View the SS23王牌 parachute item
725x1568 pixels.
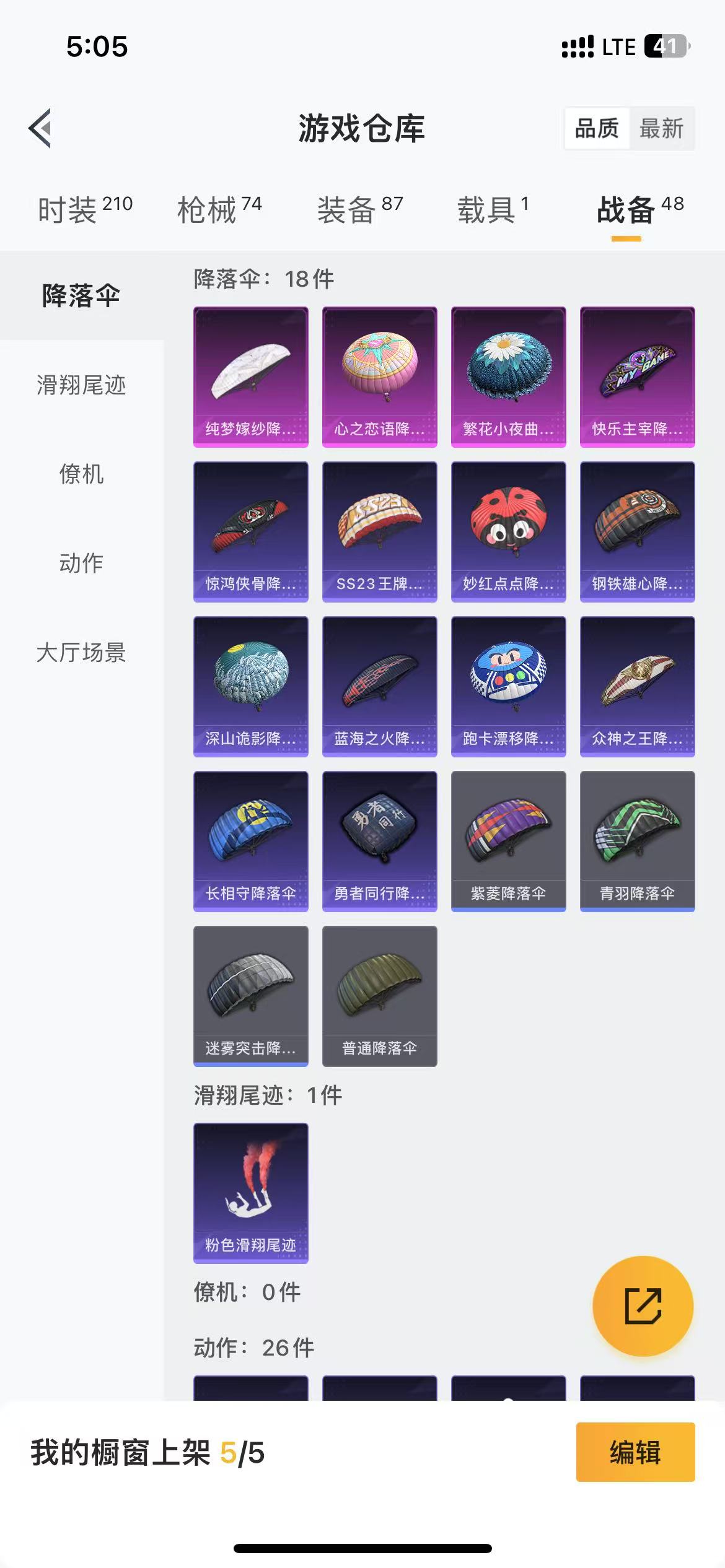pos(380,531)
